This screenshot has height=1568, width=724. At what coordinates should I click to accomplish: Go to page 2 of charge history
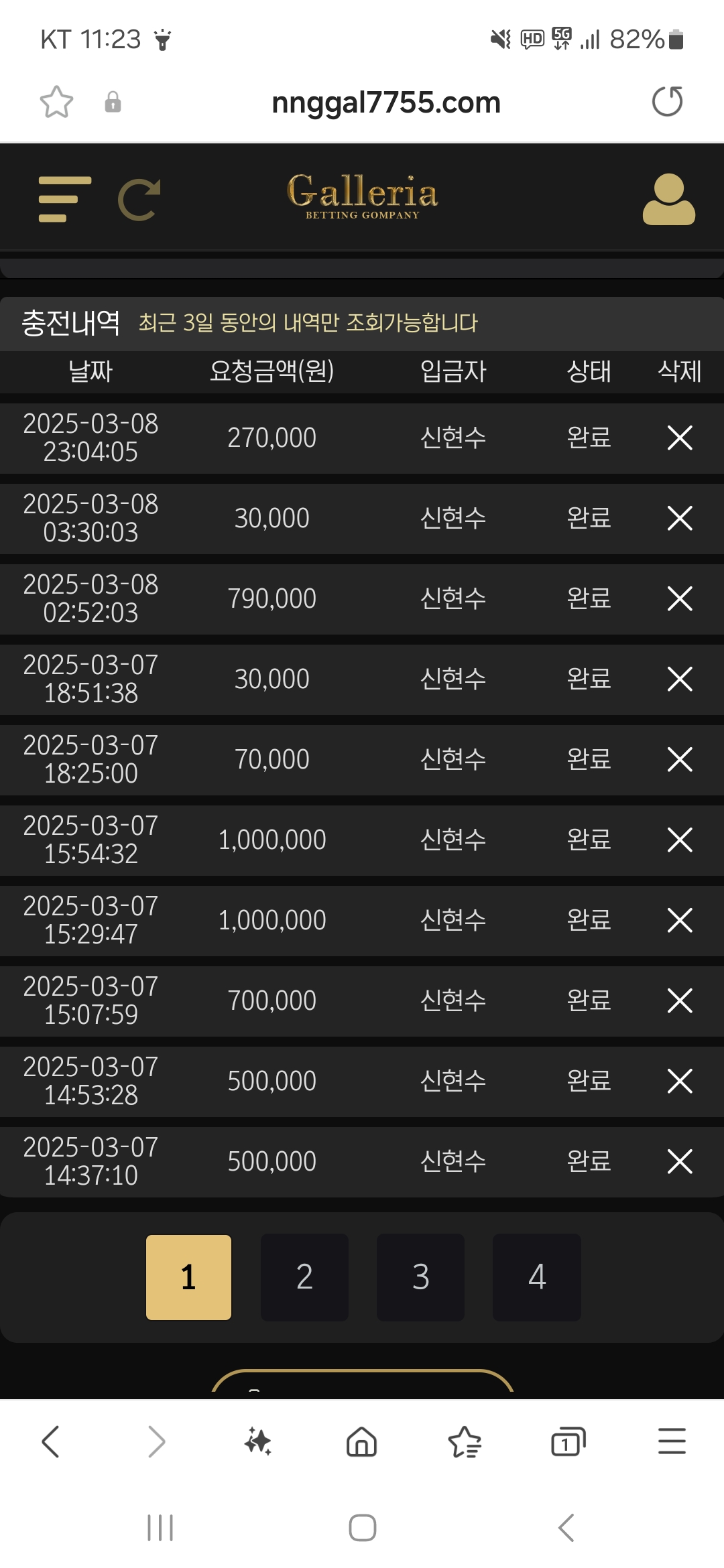tap(304, 1277)
